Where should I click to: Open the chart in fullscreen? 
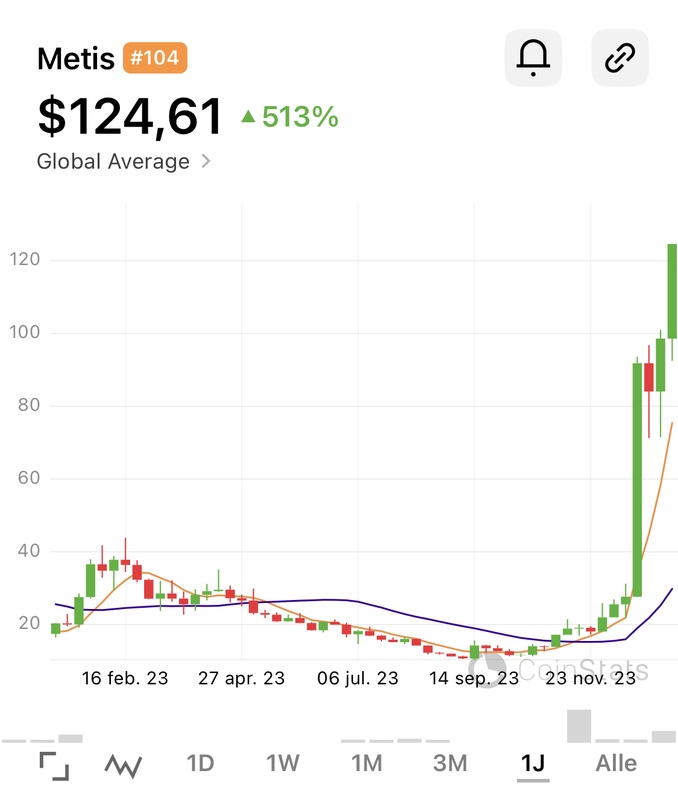[54, 765]
